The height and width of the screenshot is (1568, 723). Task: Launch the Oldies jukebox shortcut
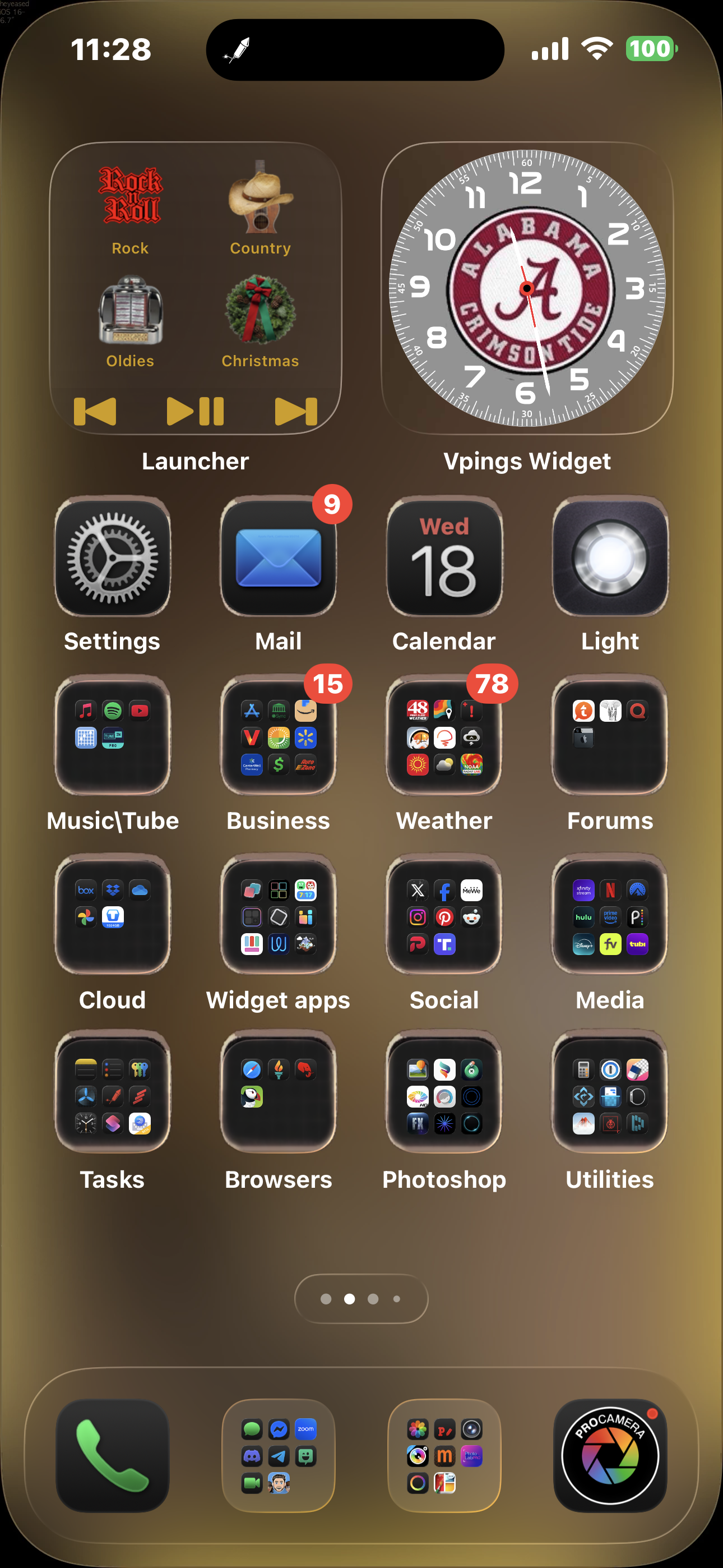click(130, 321)
